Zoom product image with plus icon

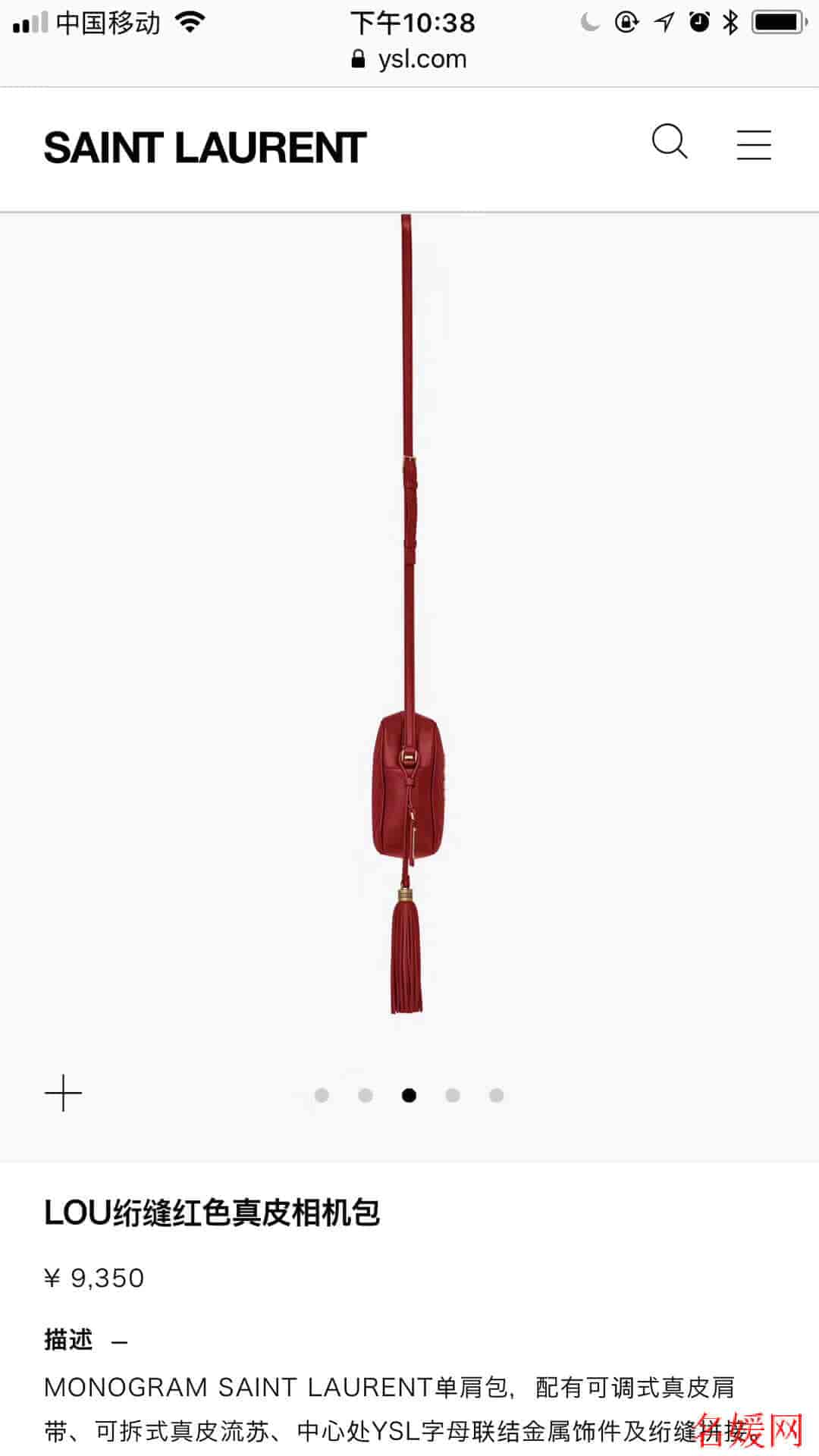point(63,1094)
